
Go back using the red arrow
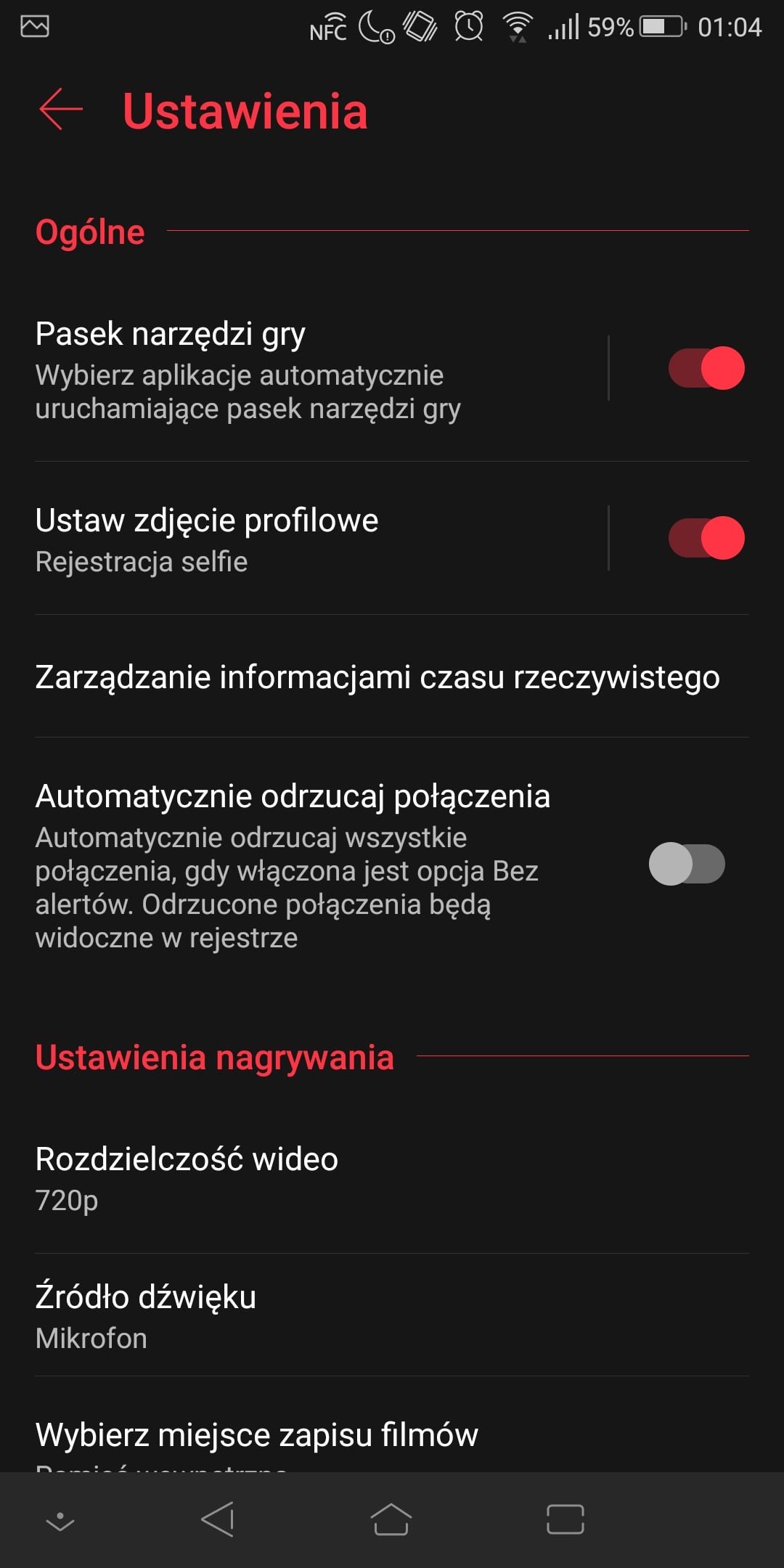pos(61,110)
